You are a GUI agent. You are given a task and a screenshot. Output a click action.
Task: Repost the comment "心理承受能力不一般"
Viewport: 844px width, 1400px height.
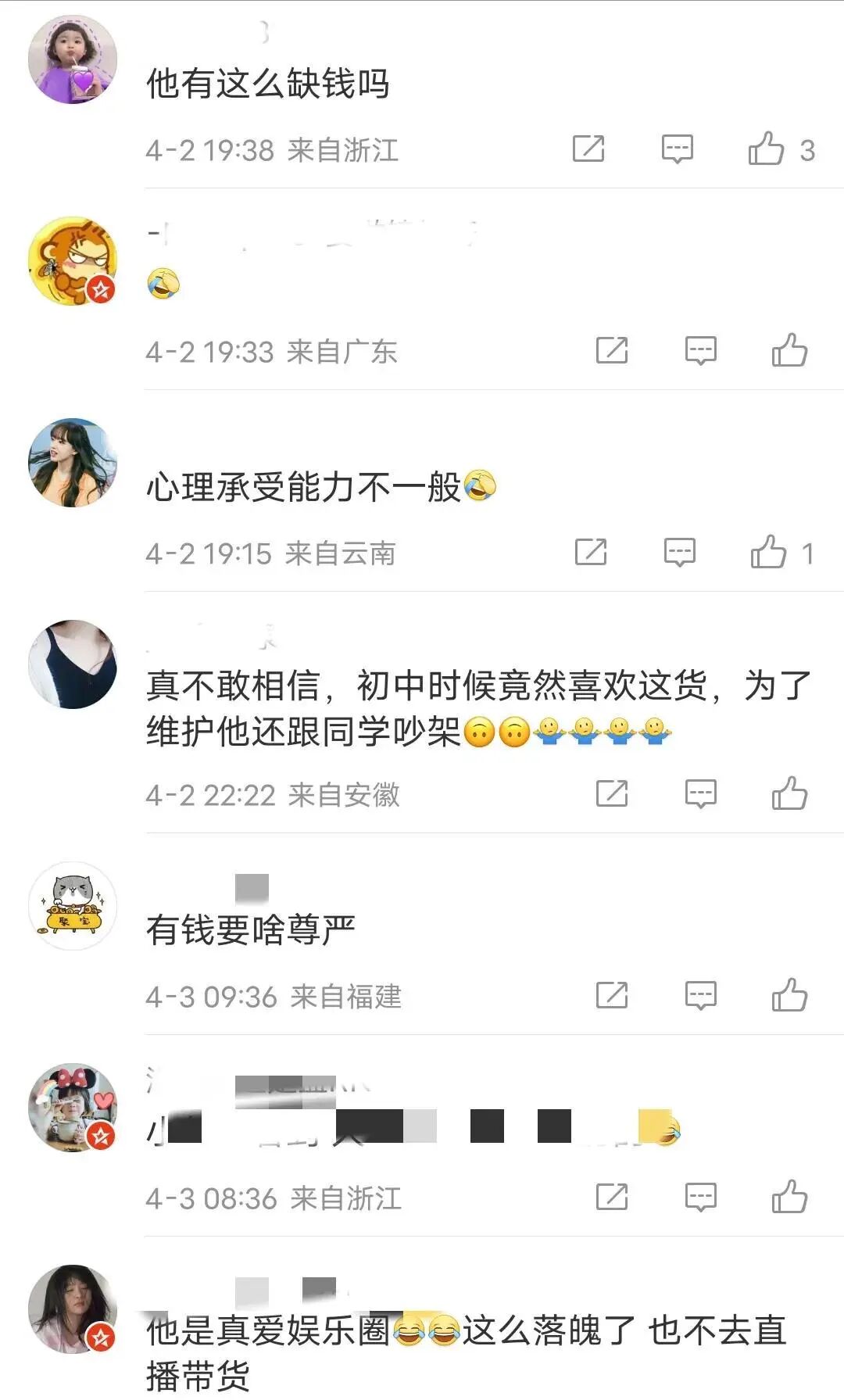pyautogui.click(x=591, y=552)
